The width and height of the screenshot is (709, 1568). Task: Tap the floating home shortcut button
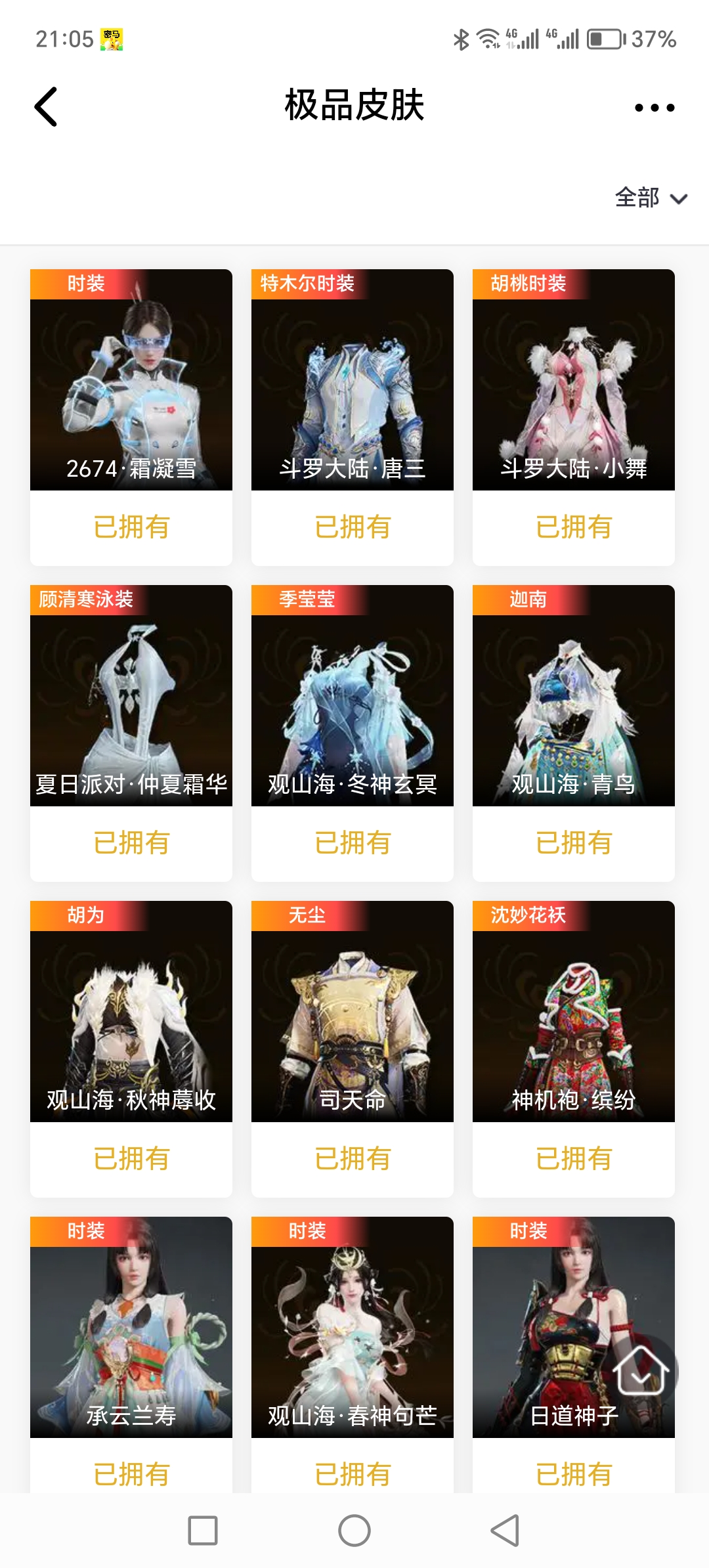[641, 1371]
